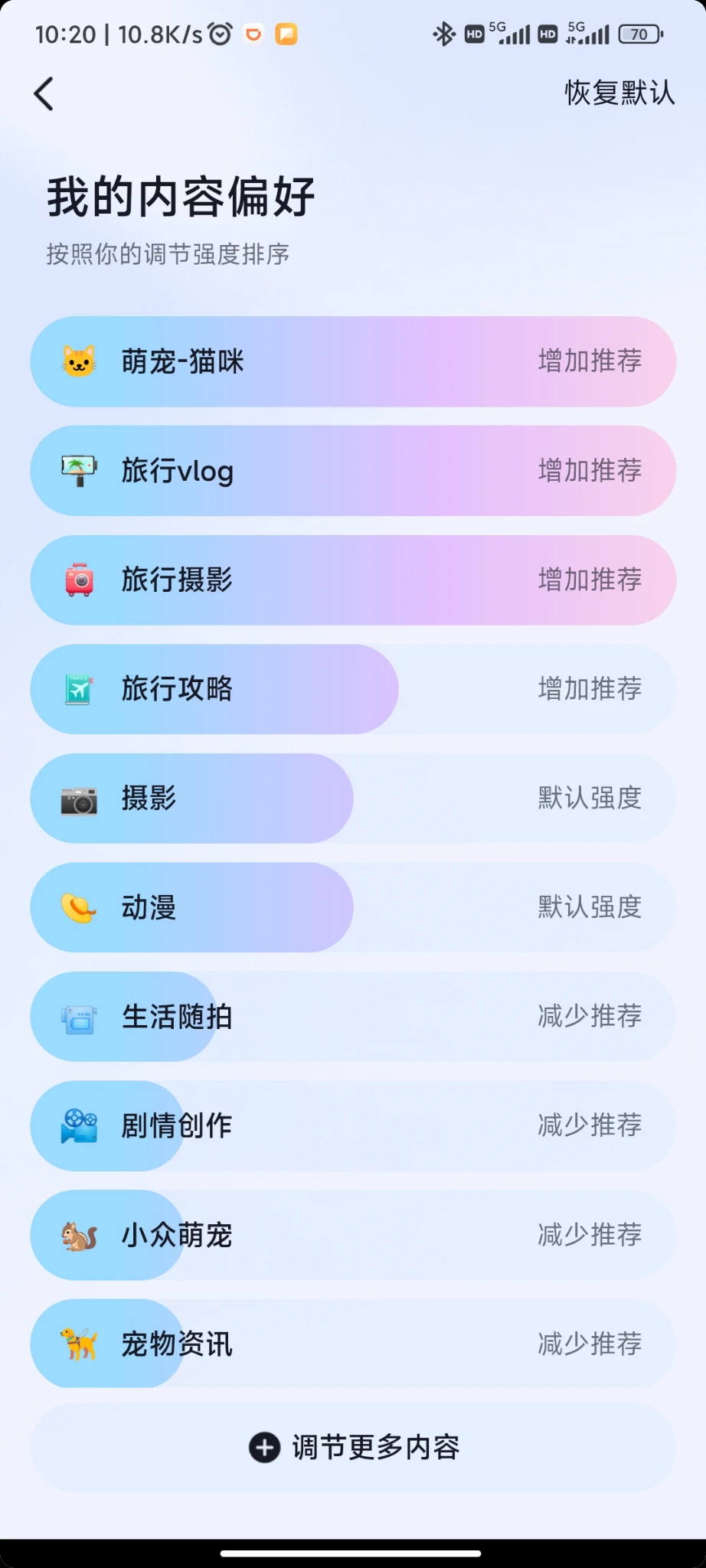The height and width of the screenshot is (1568, 706).
Task: Go back using the top-left arrow
Action: coord(44,94)
